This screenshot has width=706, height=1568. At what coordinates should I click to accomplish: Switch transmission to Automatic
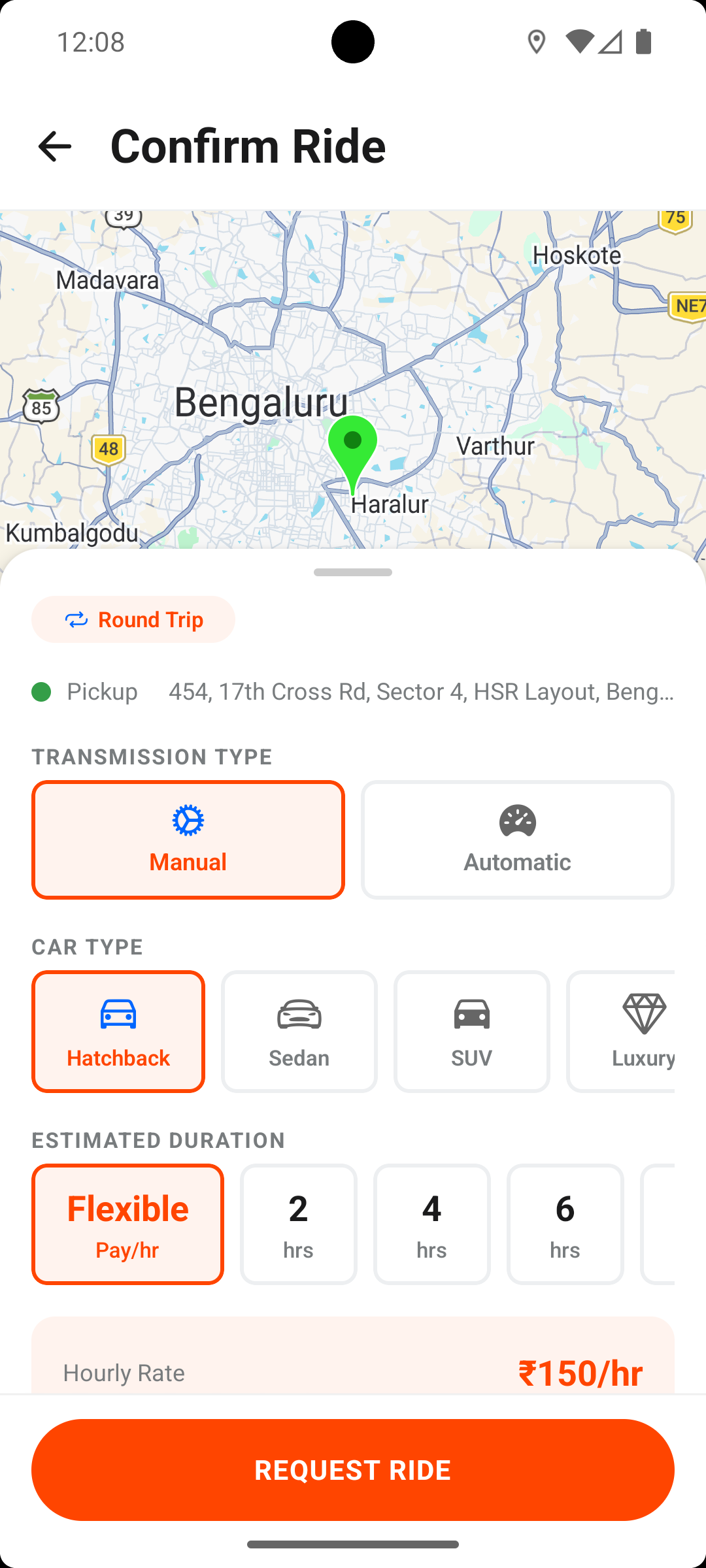click(516, 839)
